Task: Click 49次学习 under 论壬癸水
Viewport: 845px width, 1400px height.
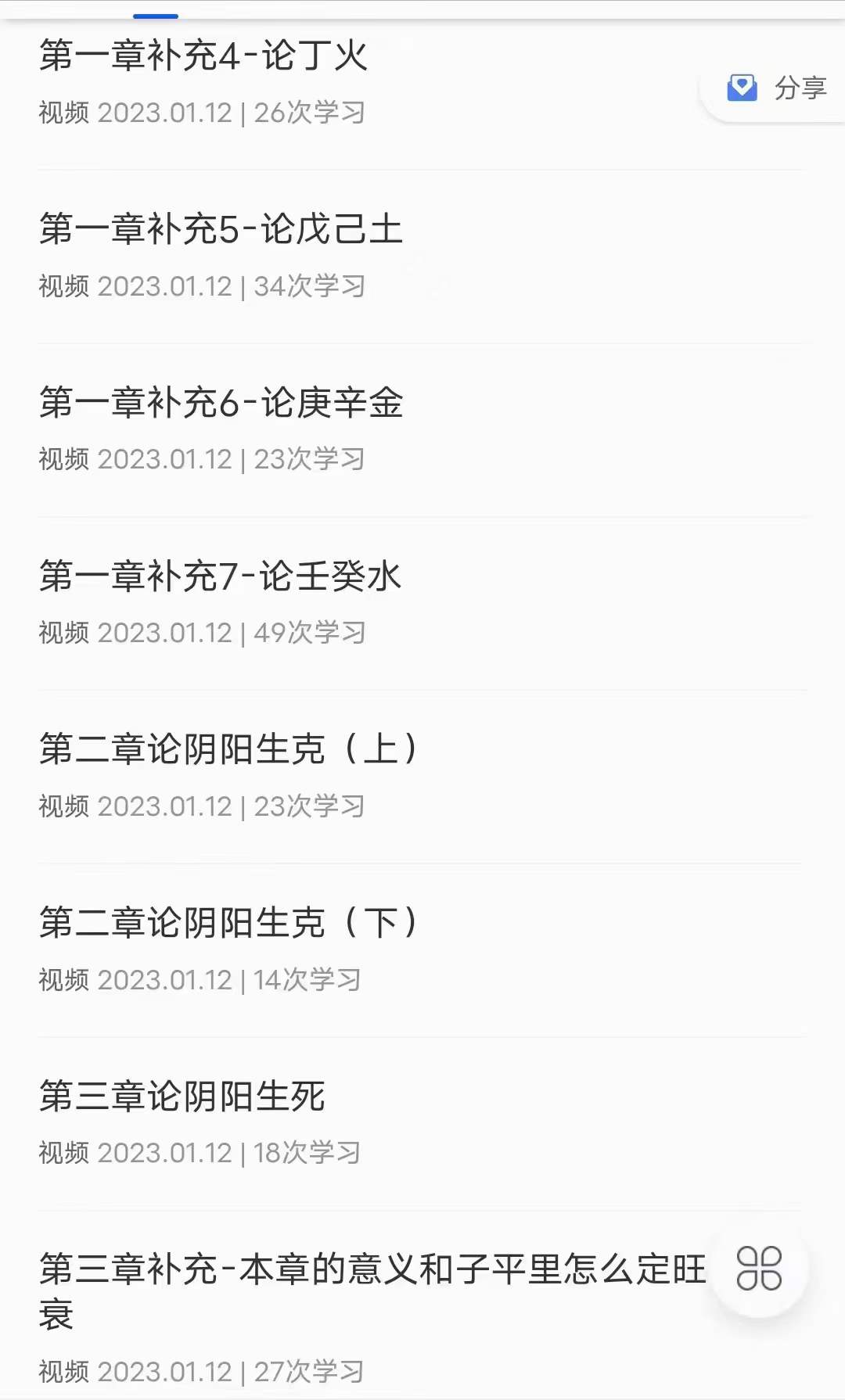Action: point(309,634)
